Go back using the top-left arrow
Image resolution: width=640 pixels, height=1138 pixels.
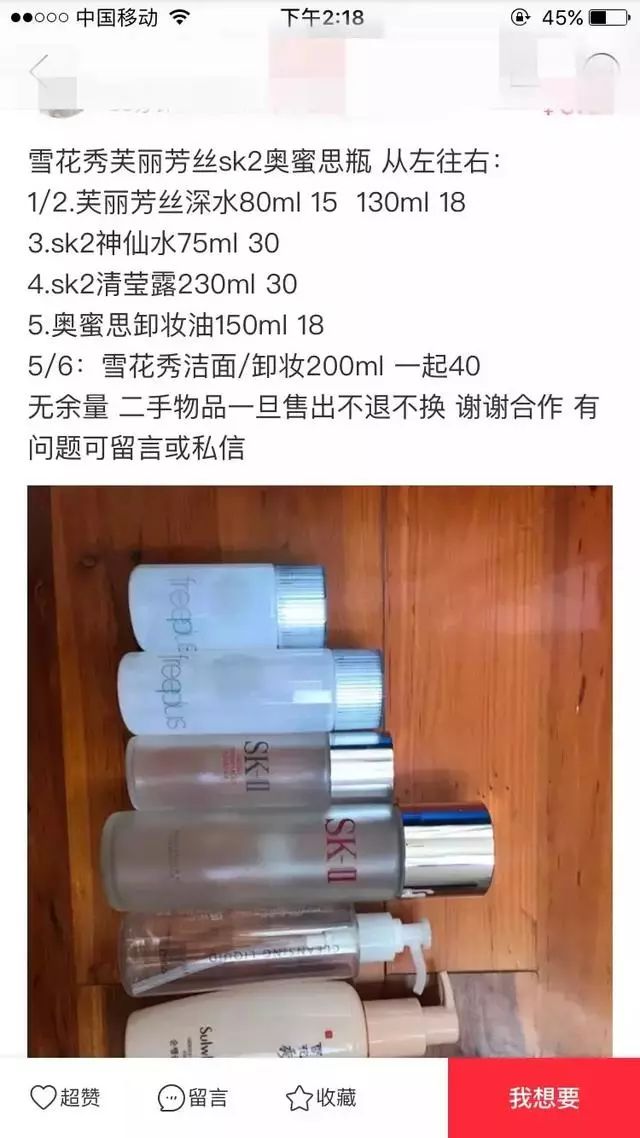coord(40,72)
